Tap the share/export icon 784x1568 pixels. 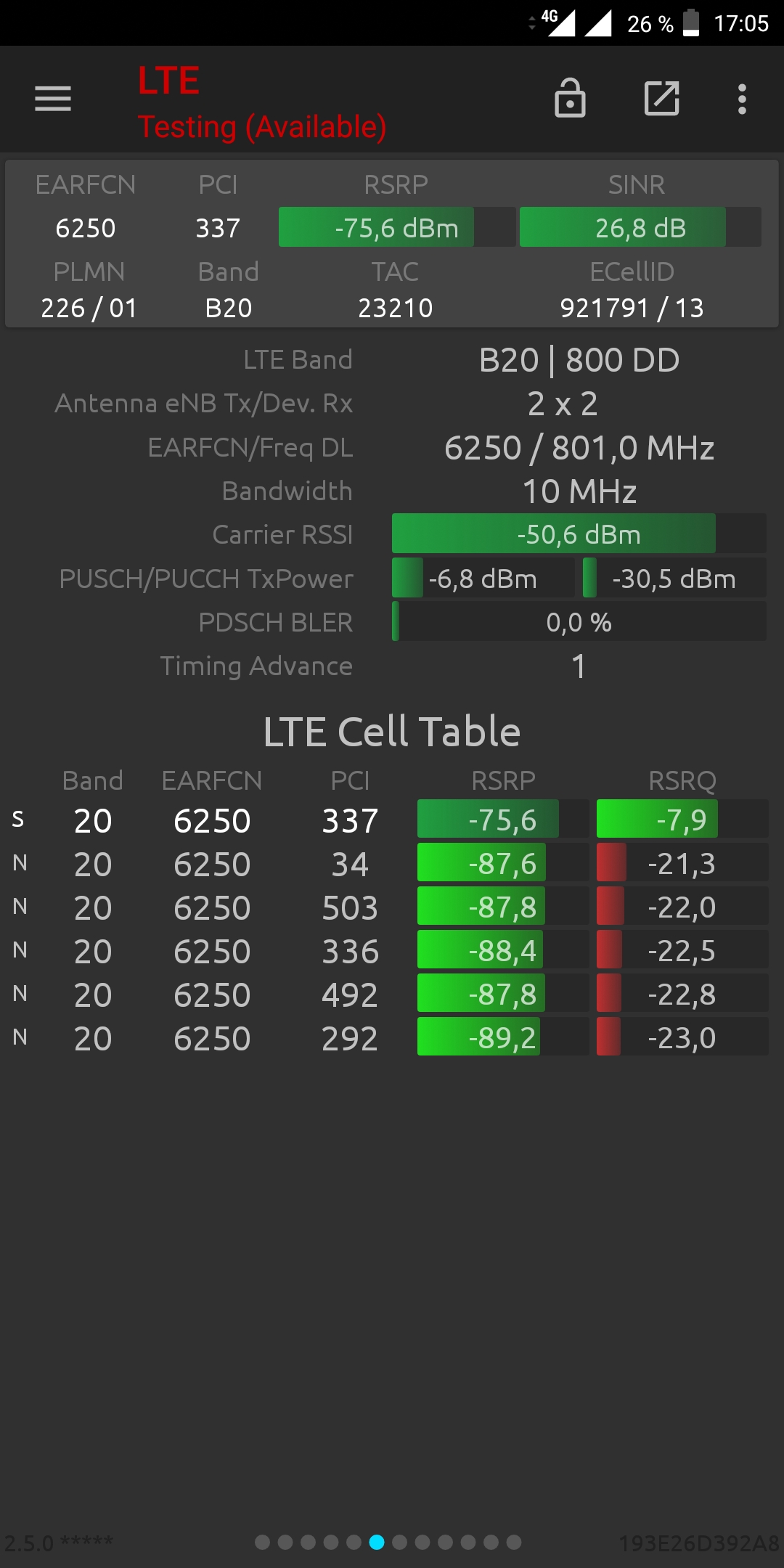(661, 98)
